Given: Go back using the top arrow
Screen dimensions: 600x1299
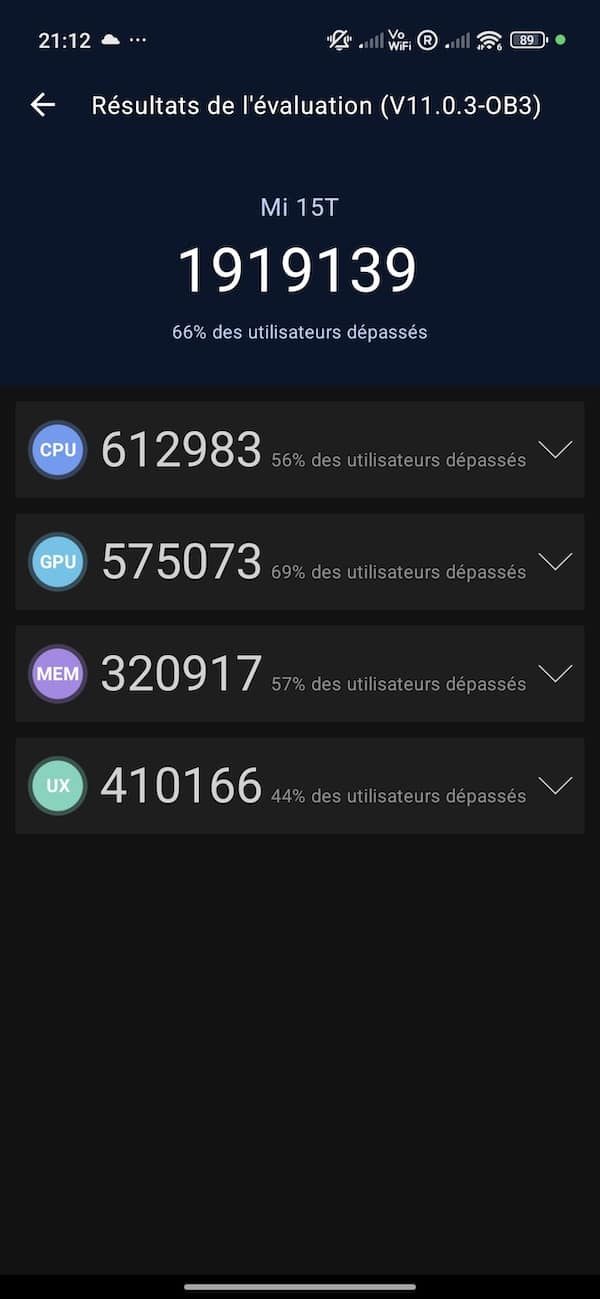Looking at the screenshot, I should coord(43,105).
